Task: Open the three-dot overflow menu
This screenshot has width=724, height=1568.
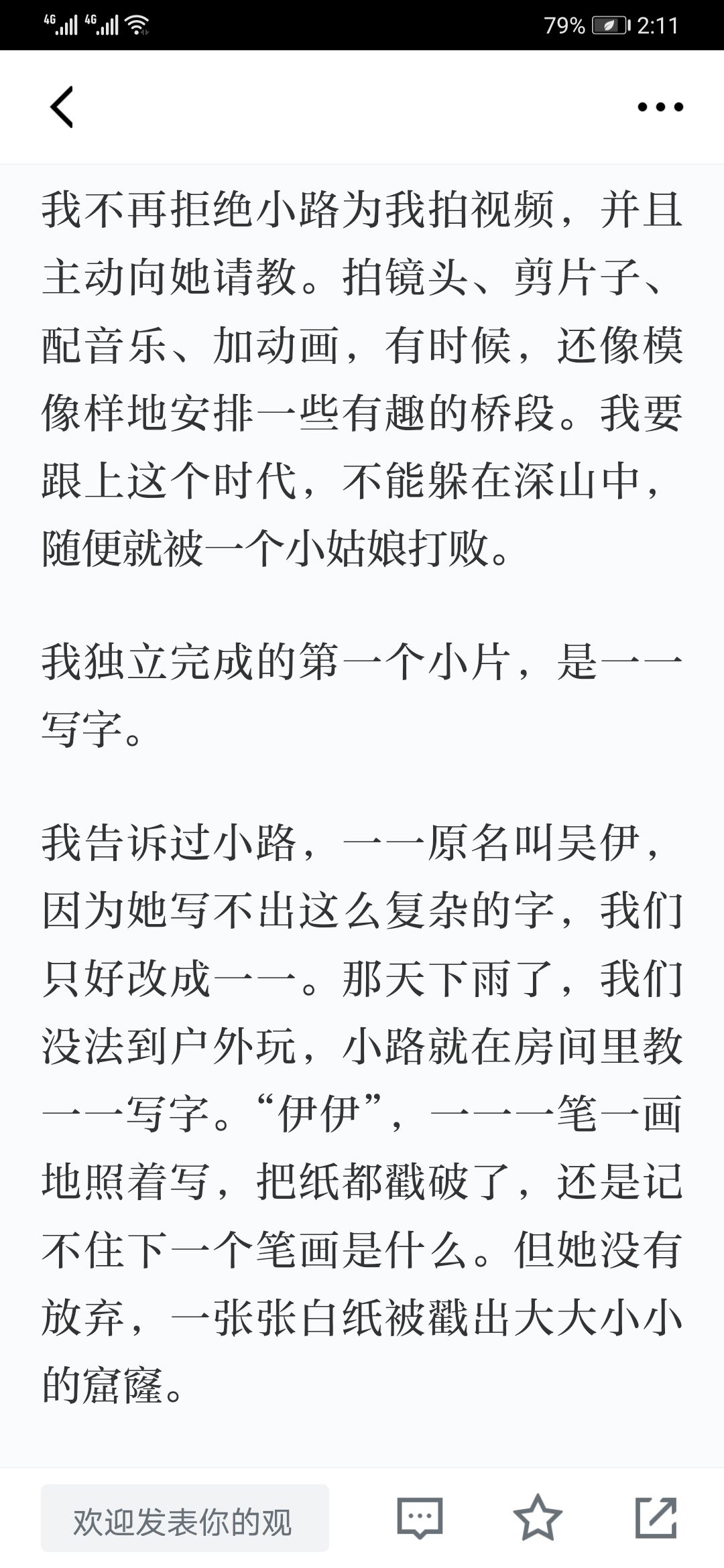Action: pos(660,107)
